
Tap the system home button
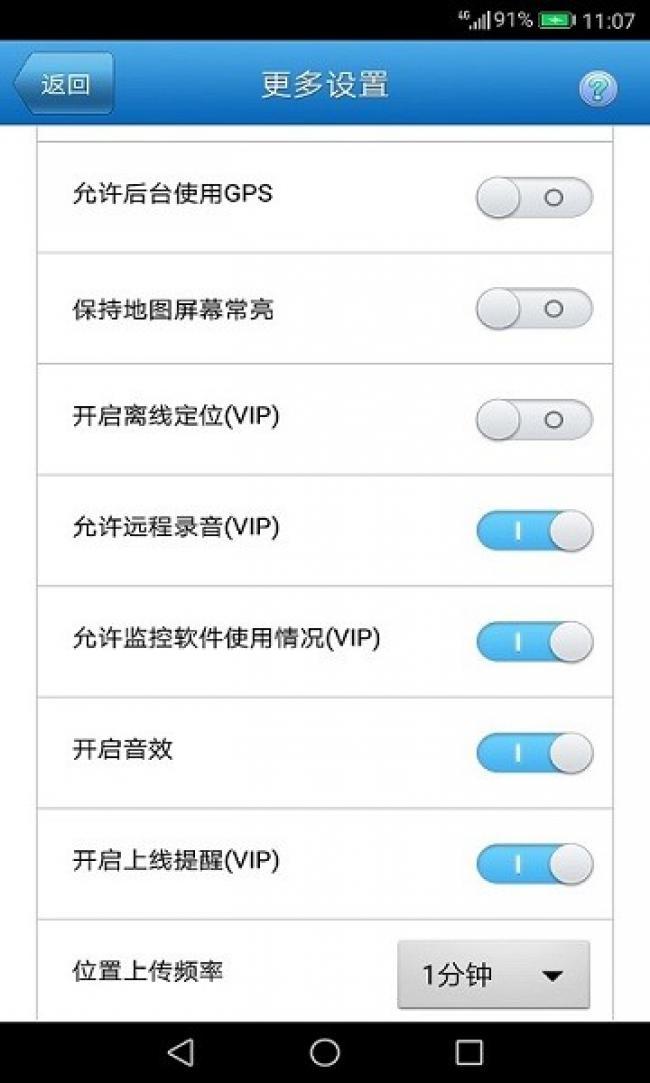[325, 1052]
